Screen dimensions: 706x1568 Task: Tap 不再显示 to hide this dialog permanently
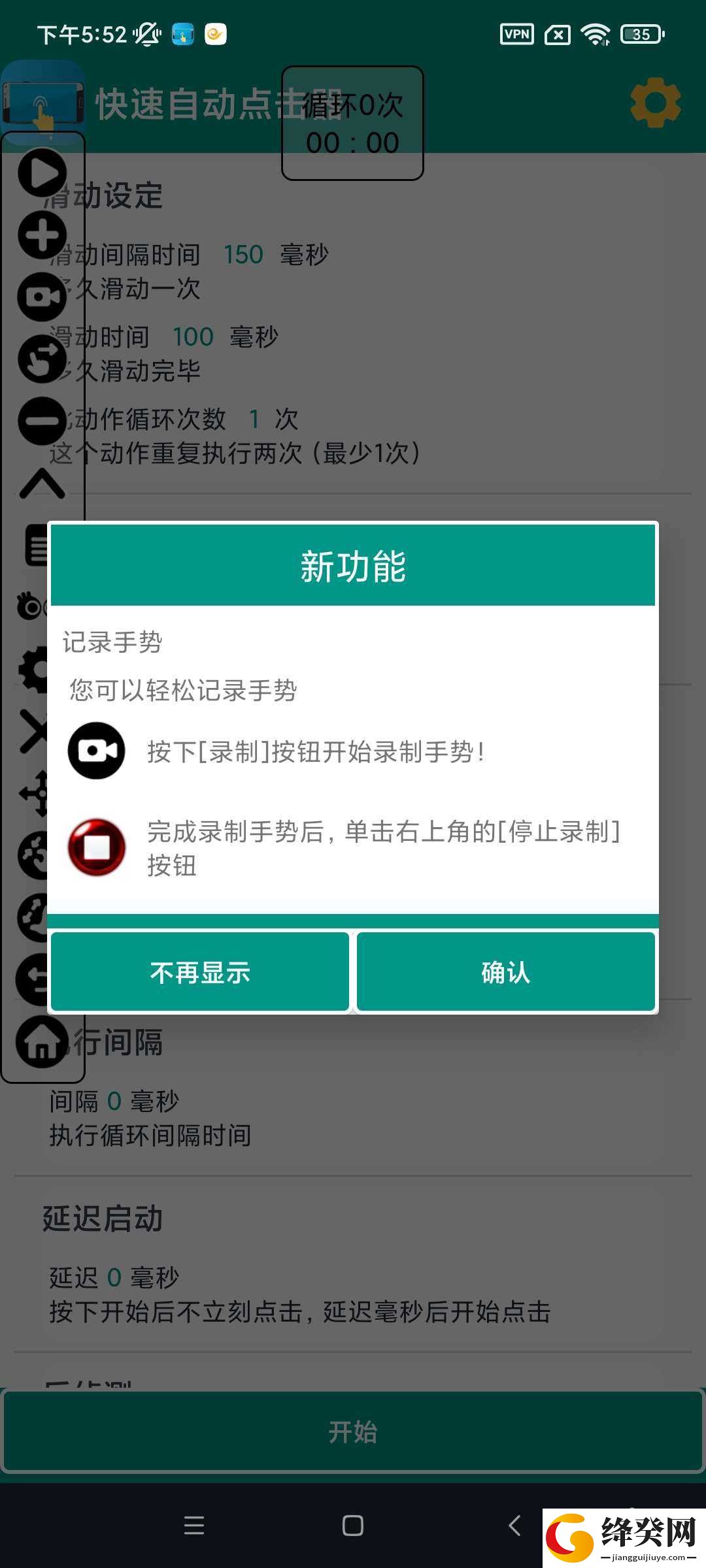coord(200,972)
